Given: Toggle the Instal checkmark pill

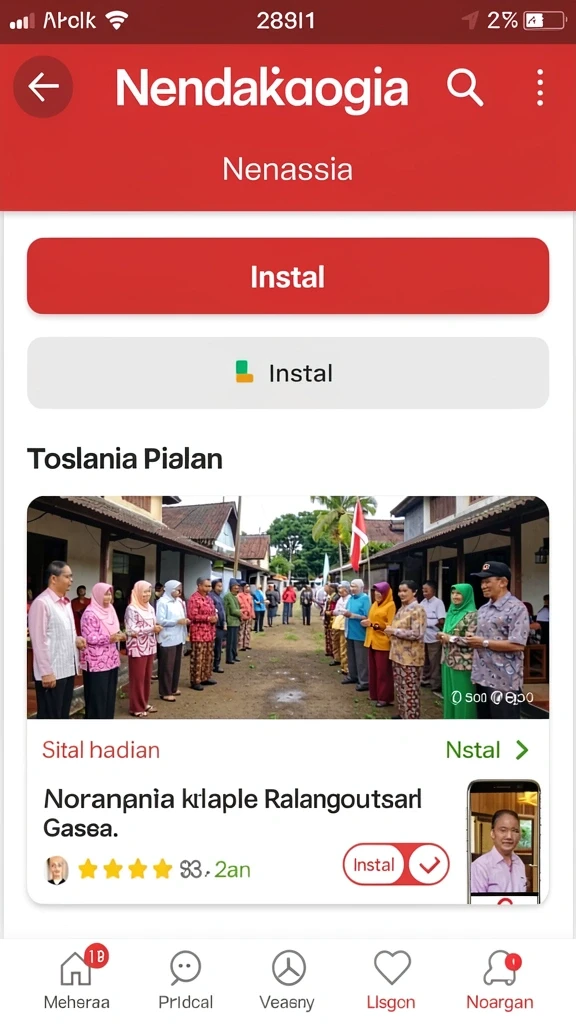Looking at the screenshot, I should 396,865.
